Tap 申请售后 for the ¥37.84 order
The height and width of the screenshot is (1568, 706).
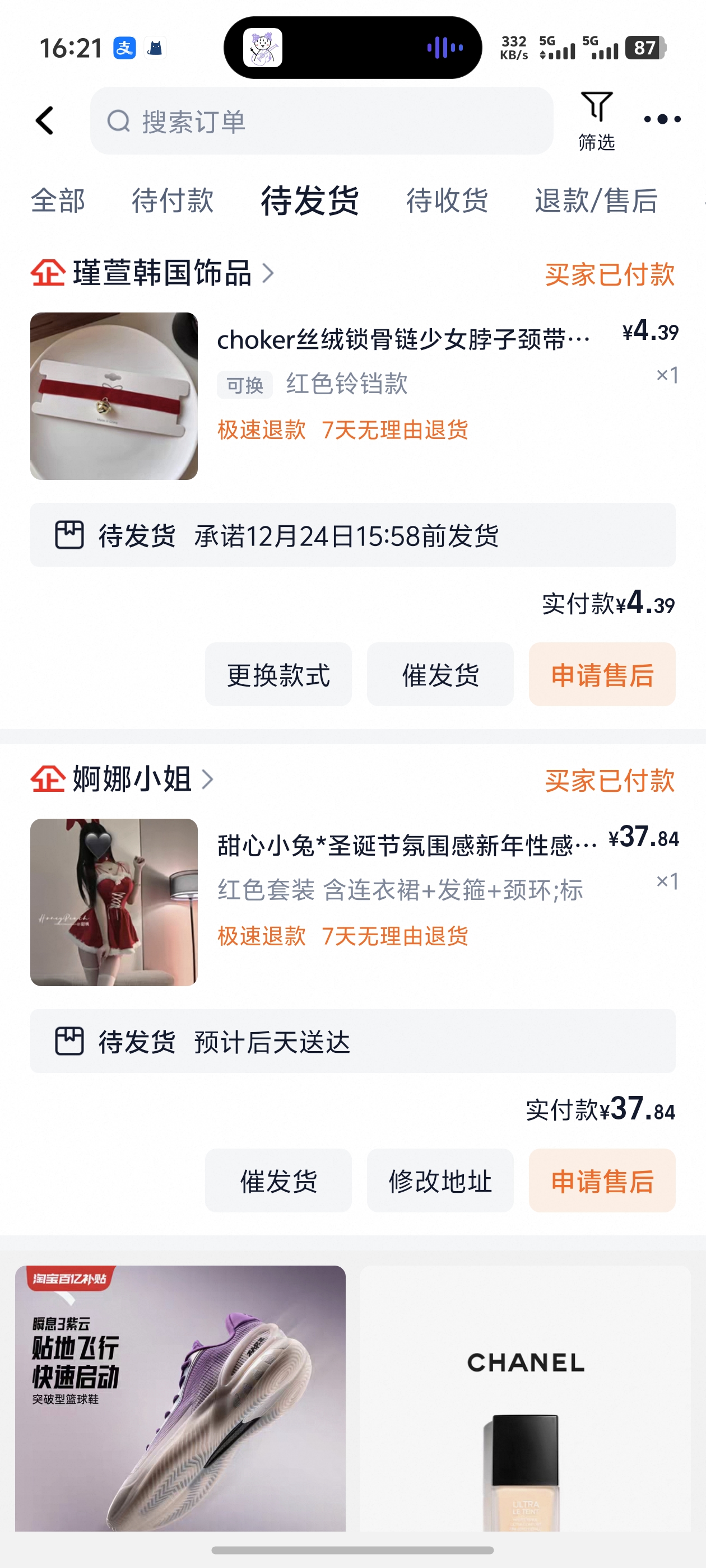pyautogui.click(x=602, y=1181)
